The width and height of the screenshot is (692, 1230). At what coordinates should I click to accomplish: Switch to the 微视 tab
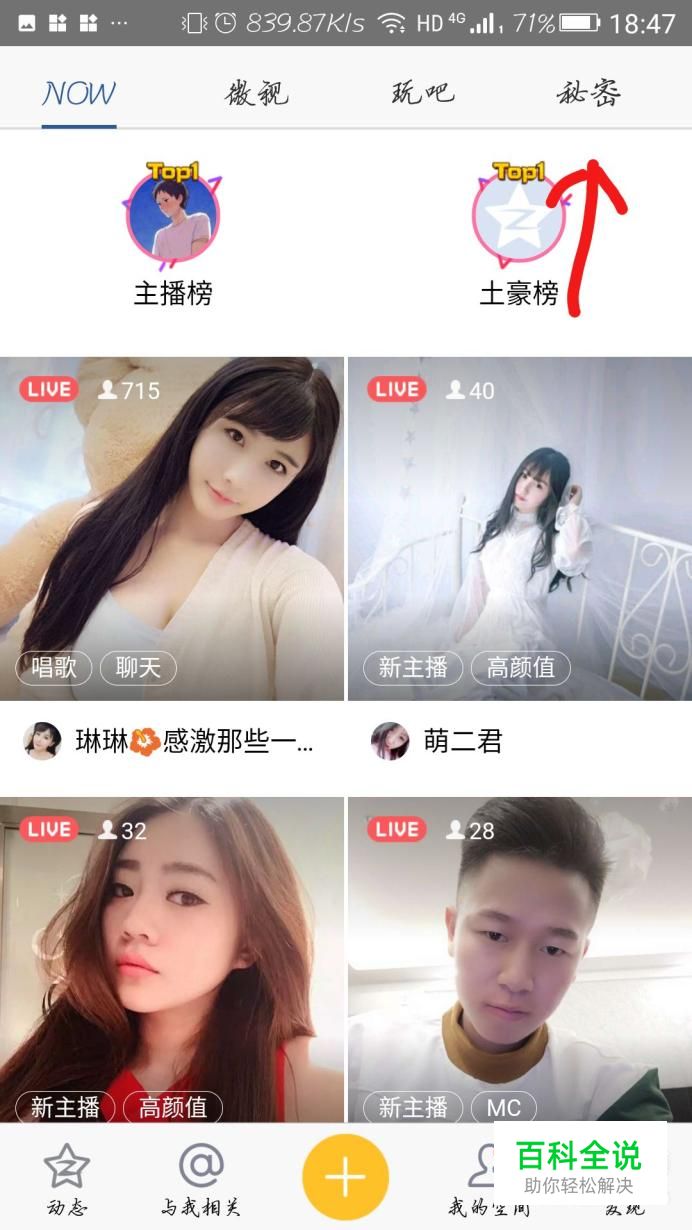tap(256, 93)
